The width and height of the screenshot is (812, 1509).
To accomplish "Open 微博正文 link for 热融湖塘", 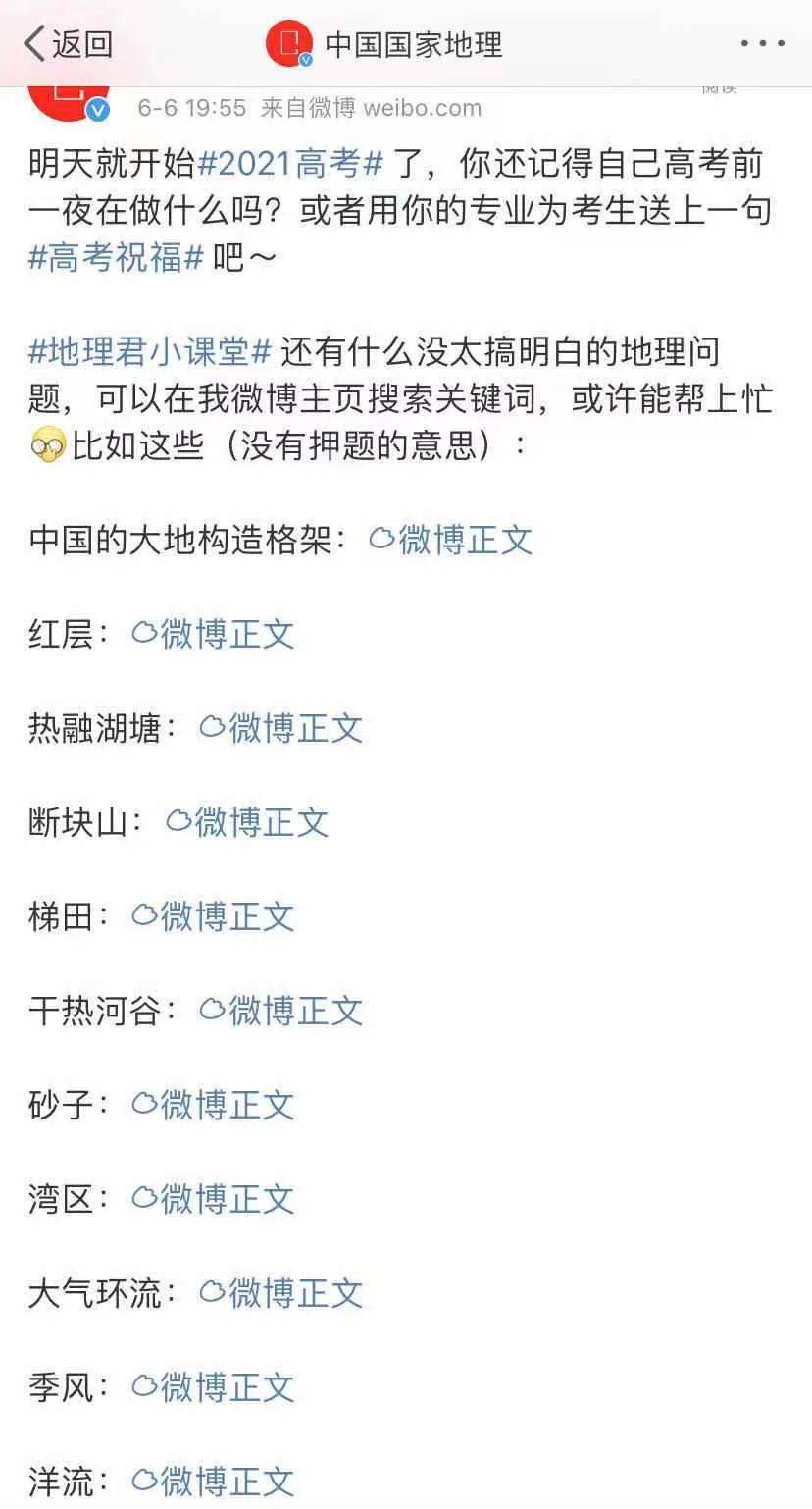I will (281, 729).
